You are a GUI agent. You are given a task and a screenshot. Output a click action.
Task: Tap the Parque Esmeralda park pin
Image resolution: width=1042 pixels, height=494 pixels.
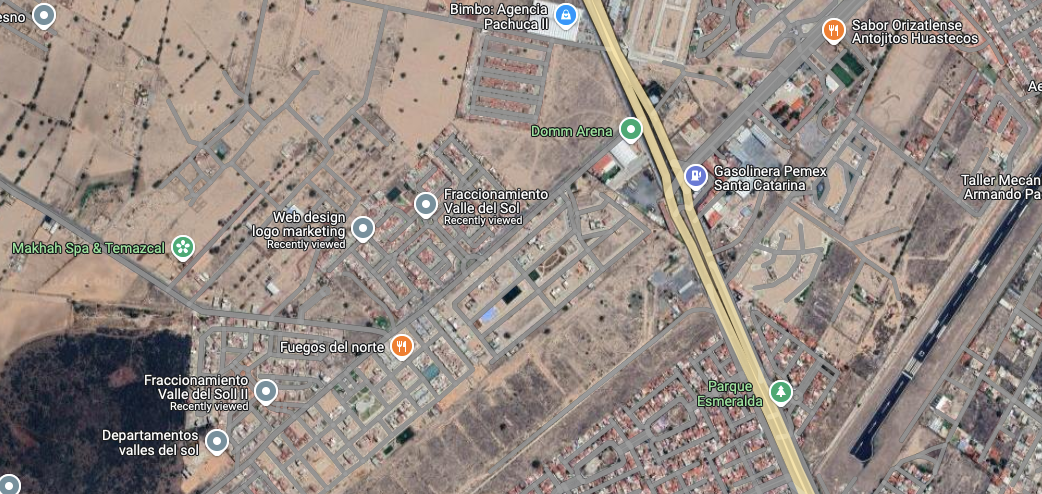coord(781,392)
